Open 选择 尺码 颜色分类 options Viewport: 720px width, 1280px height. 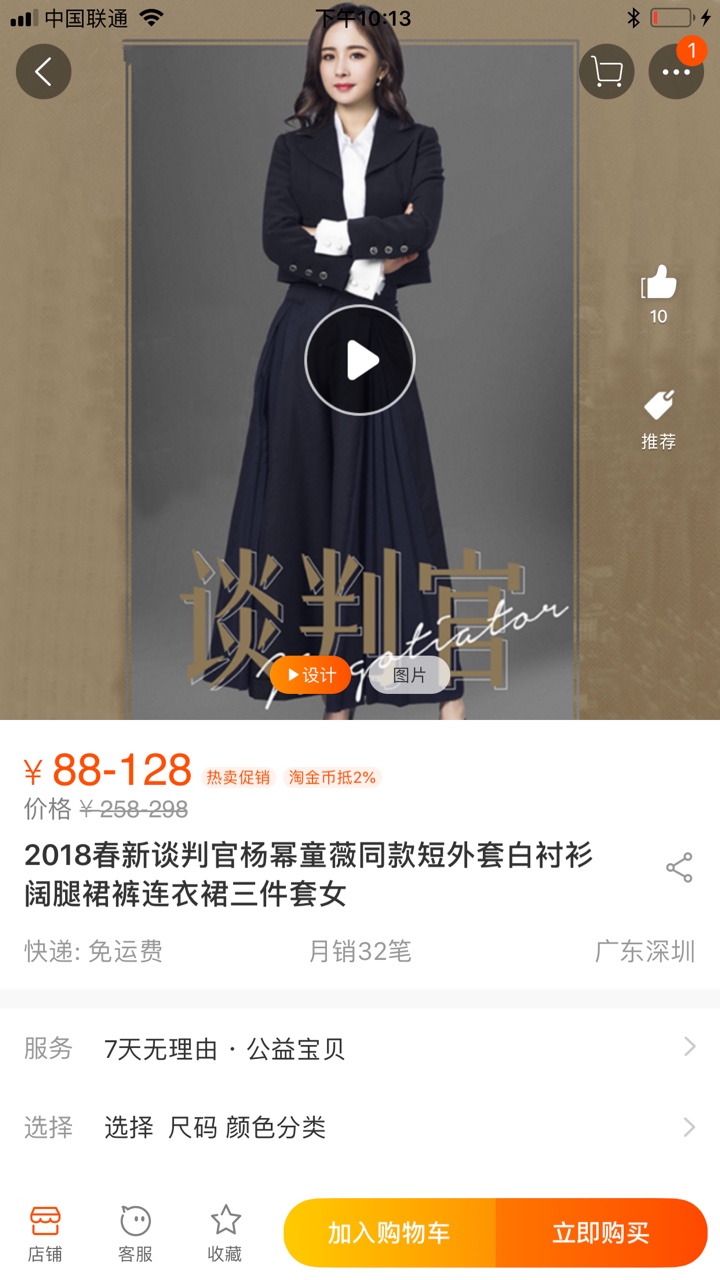point(360,1127)
